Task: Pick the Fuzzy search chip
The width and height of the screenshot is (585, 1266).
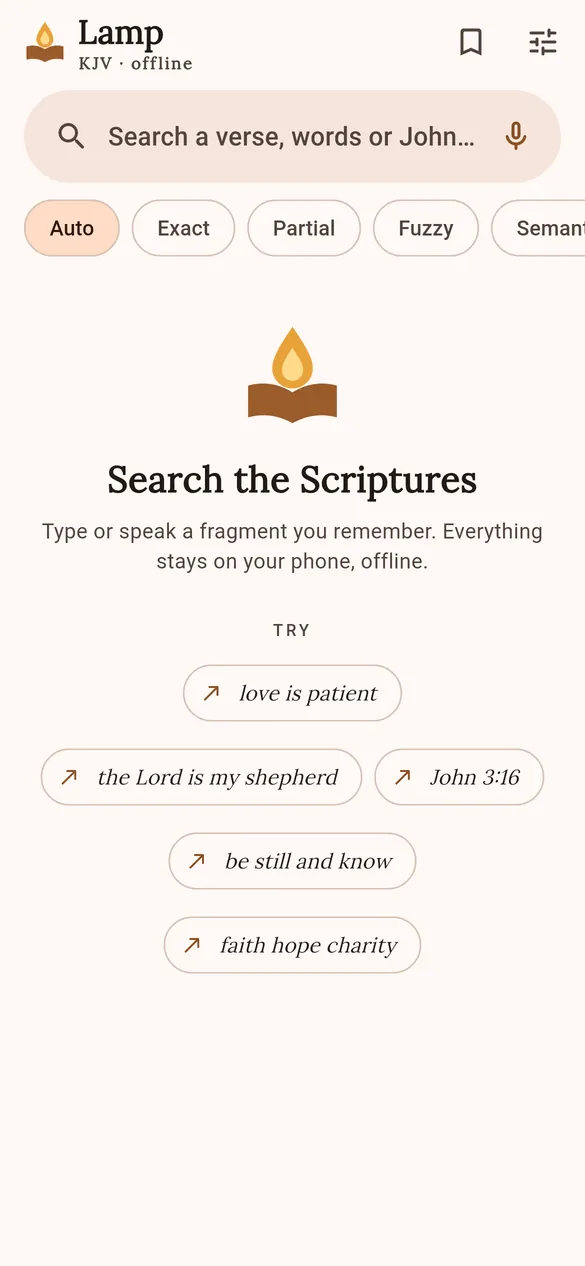Action: coord(426,228)
